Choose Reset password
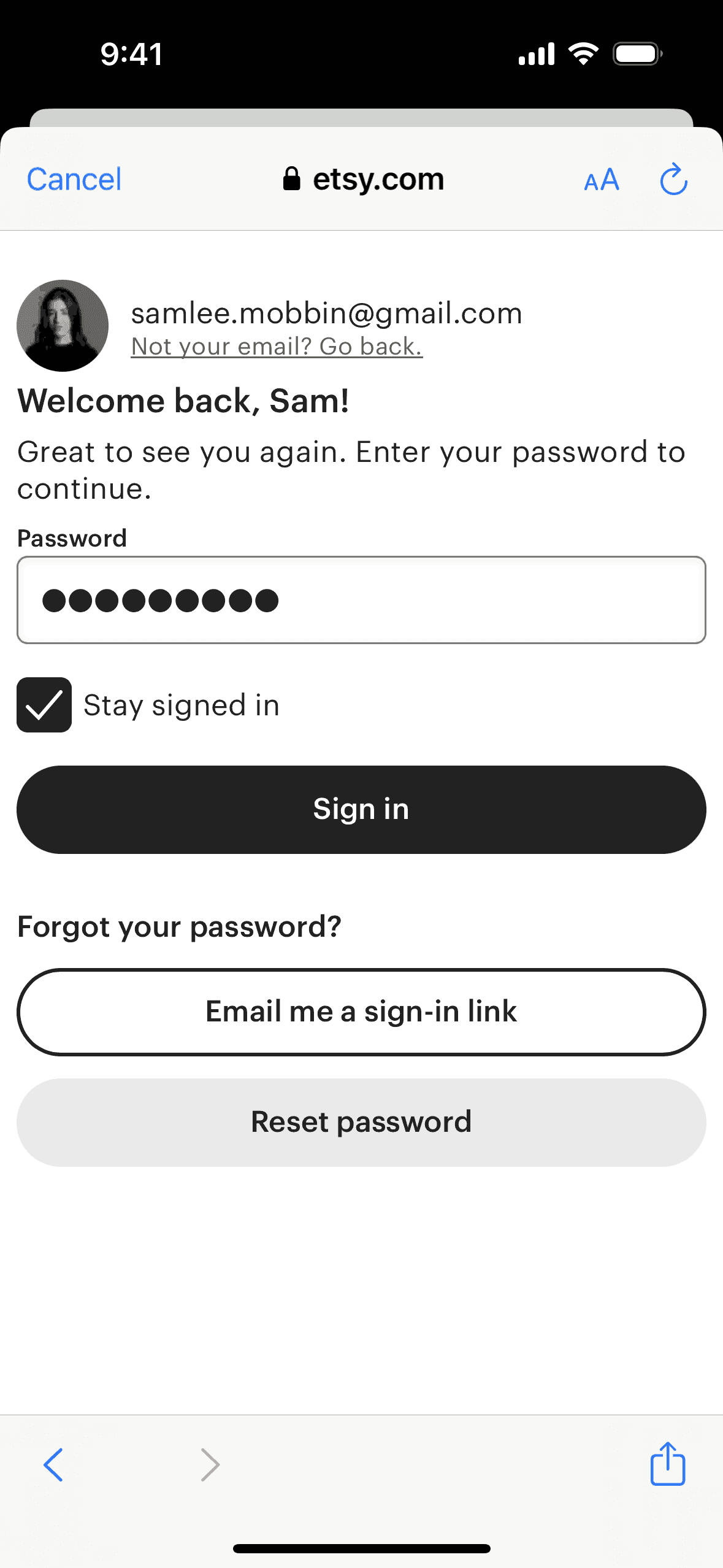The width and height of the screenshot is (723, 1568). 361,1121
